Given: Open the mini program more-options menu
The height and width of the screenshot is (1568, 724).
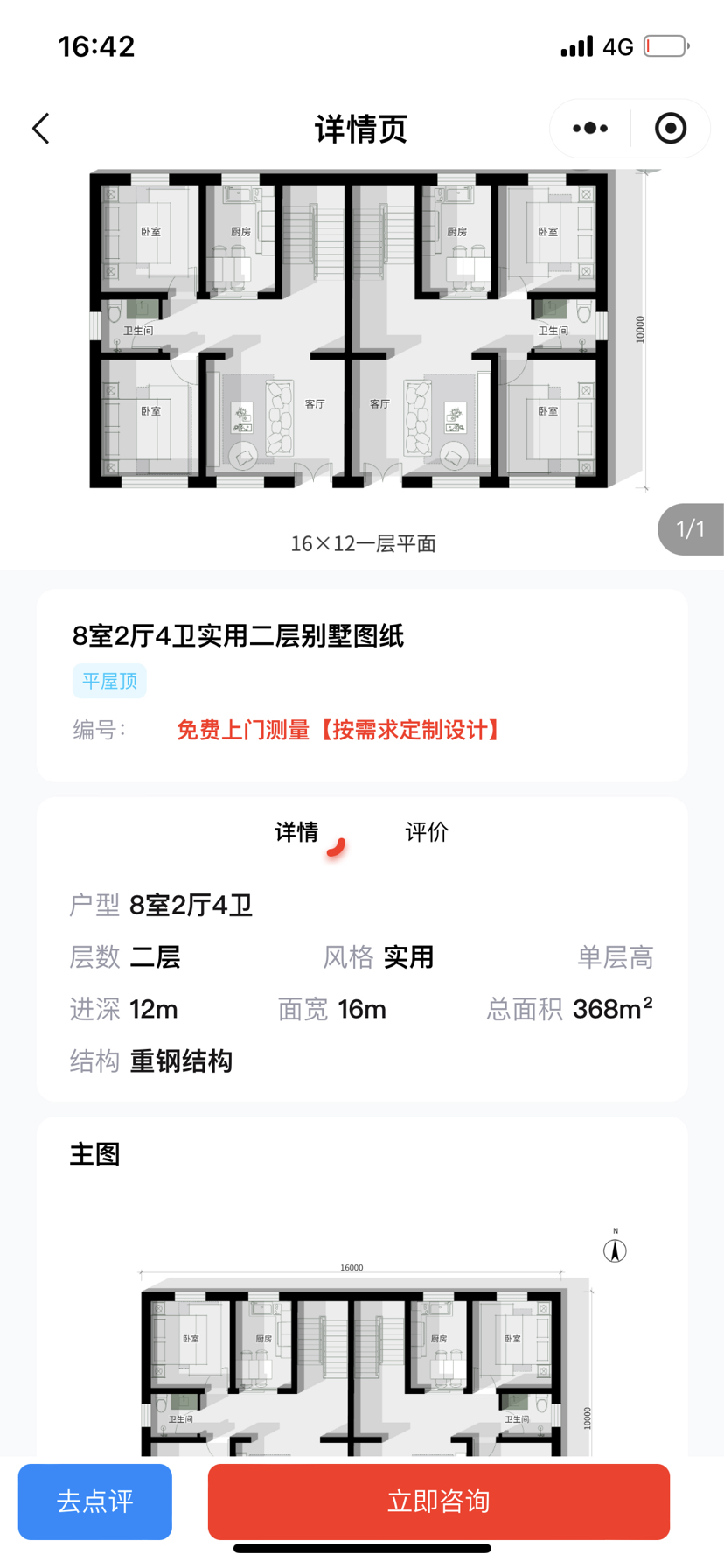Looking at the screenshot, I should point(590,129).
